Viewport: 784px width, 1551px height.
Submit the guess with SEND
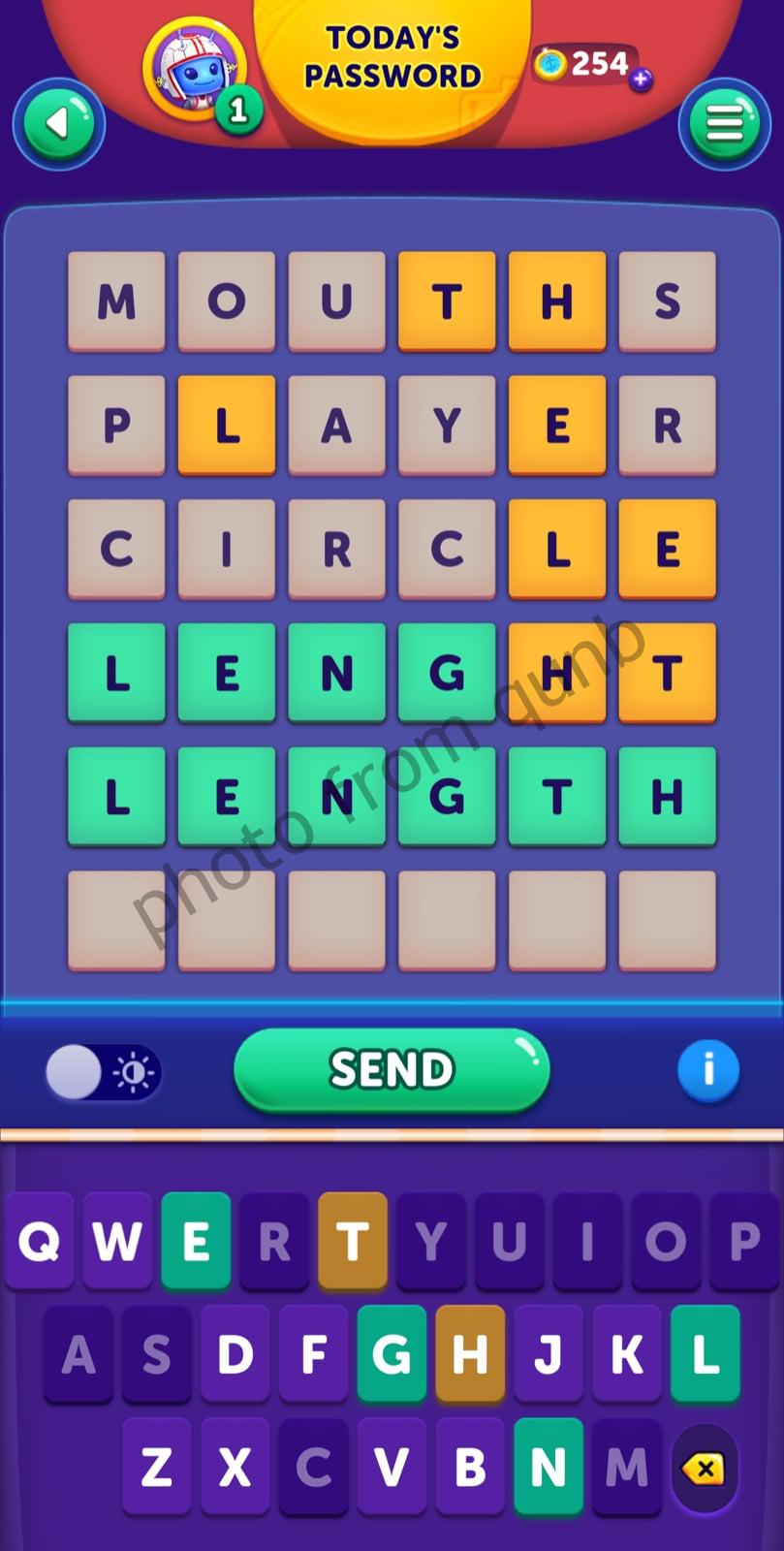point(392,1069)
